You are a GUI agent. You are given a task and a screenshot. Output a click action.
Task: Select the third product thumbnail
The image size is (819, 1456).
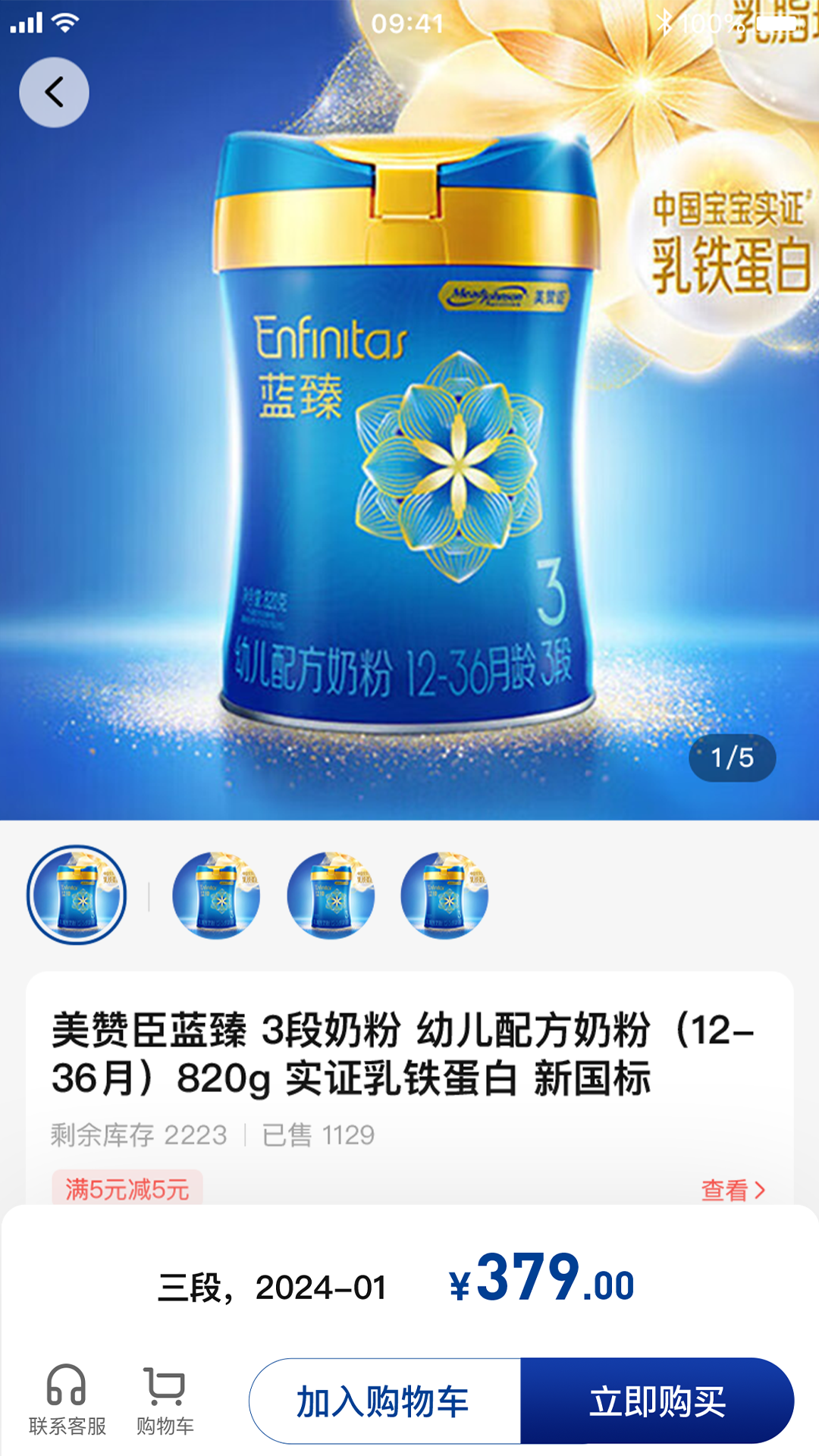pyautogui.click(x=331, y=895)
